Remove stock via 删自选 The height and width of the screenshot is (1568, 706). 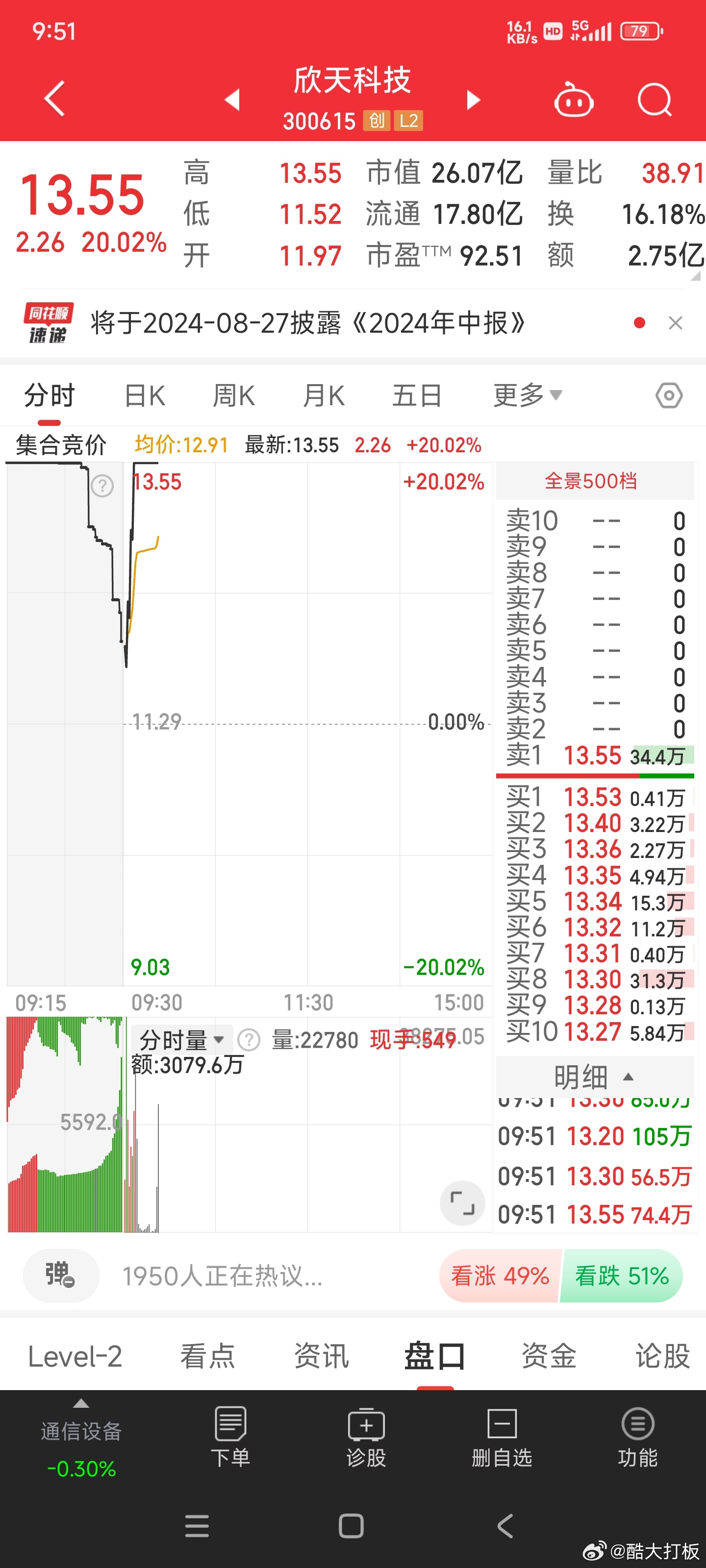pos(502,1437)
